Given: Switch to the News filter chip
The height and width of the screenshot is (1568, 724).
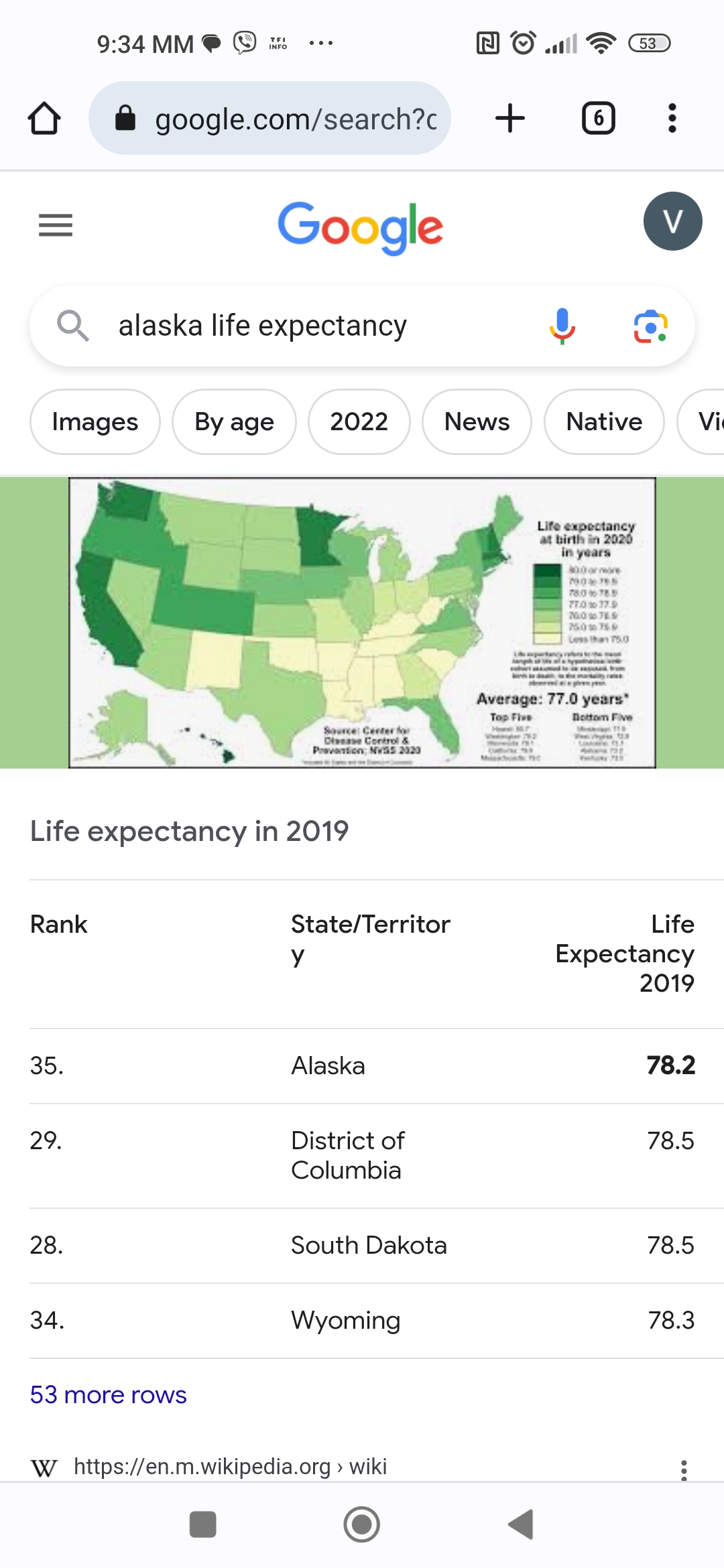Looking at the screenshot, I should (477, 422).
